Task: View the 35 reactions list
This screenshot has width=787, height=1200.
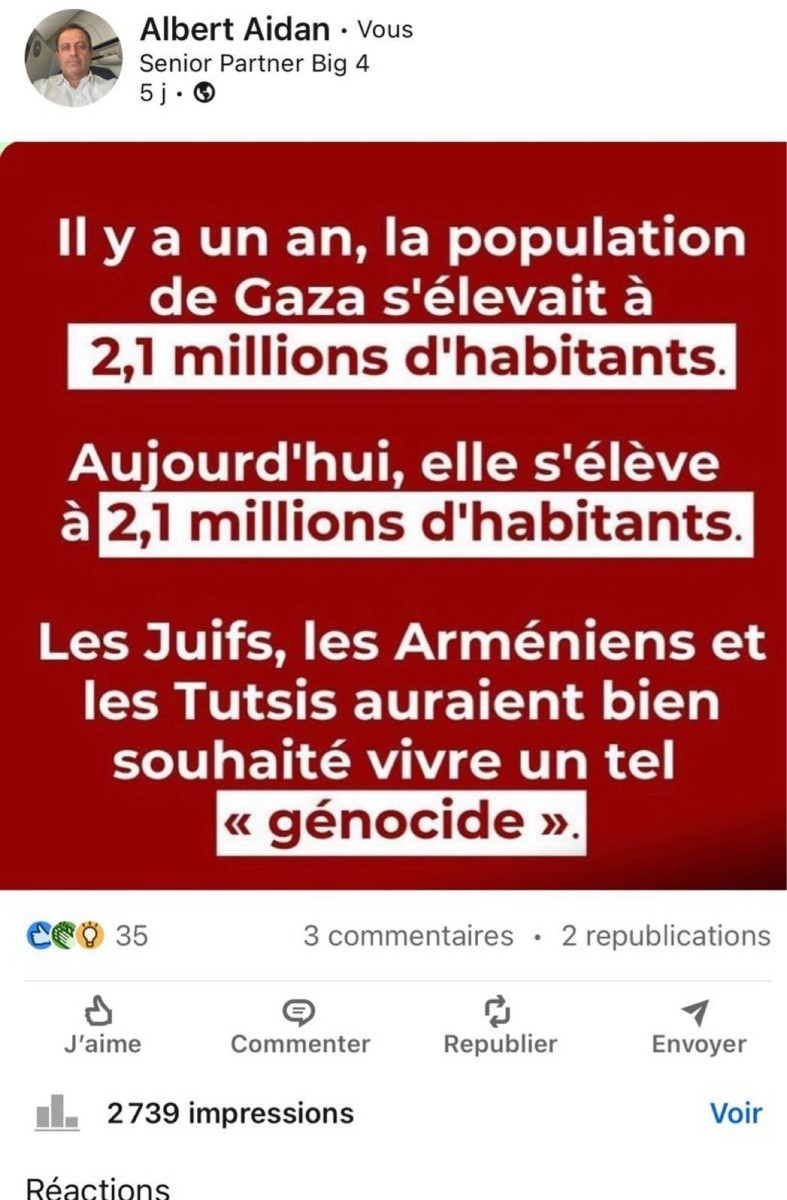Action: 88,936
